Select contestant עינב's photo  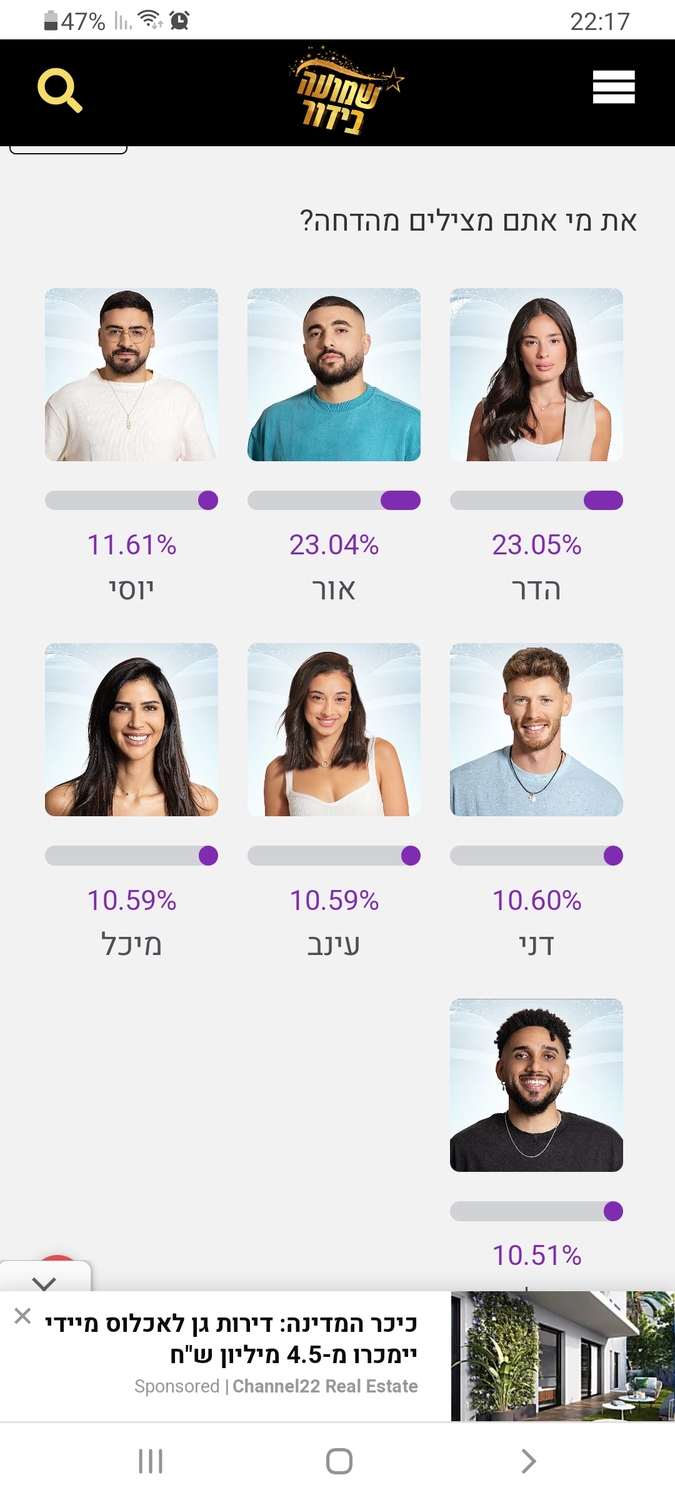(x=334, y=730)
